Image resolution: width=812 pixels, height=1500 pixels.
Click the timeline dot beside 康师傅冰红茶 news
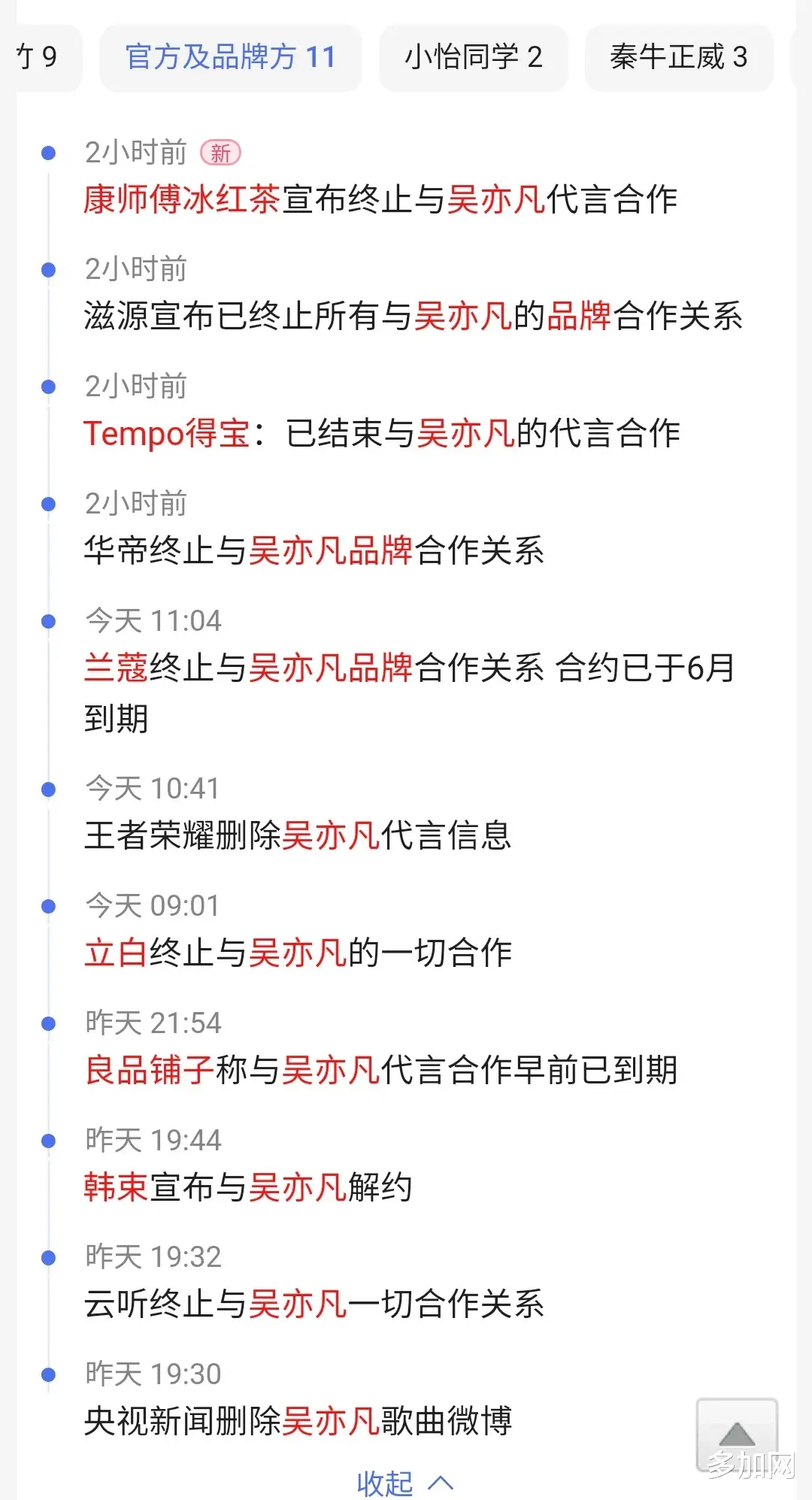pyautogui.click(x=48, y=153)
